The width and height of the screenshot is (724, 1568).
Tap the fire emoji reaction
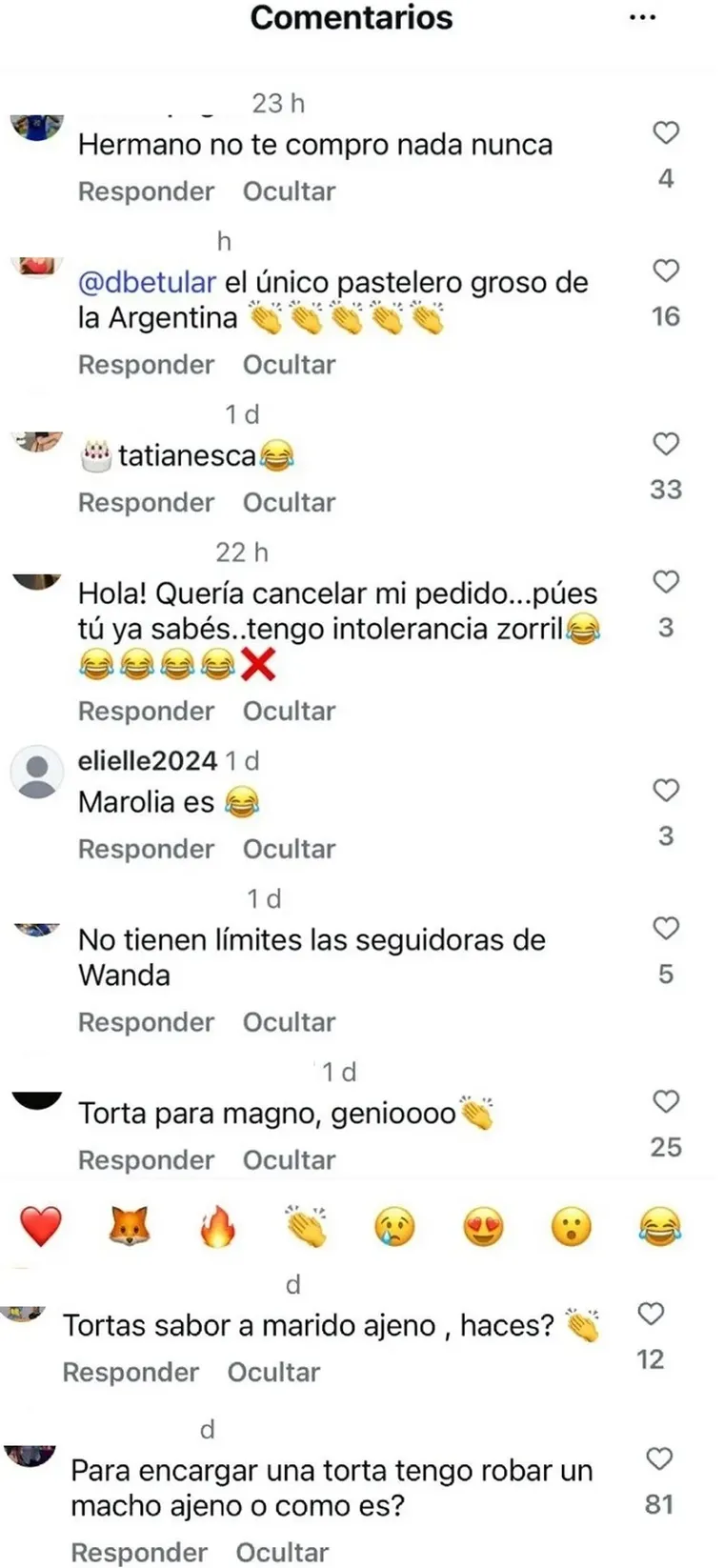coord(216,1228)
